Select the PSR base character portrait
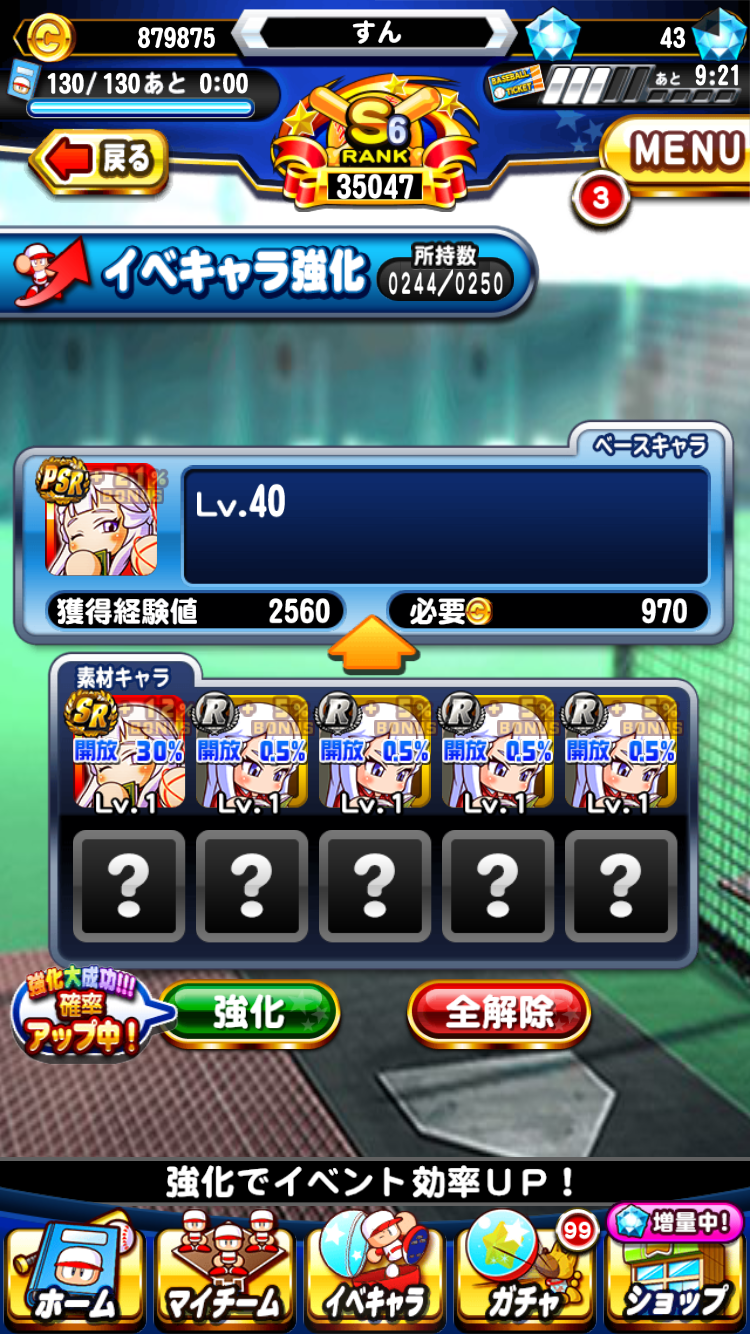Image resolution: width=750 pixels, height=1334 pixels. 101,521
